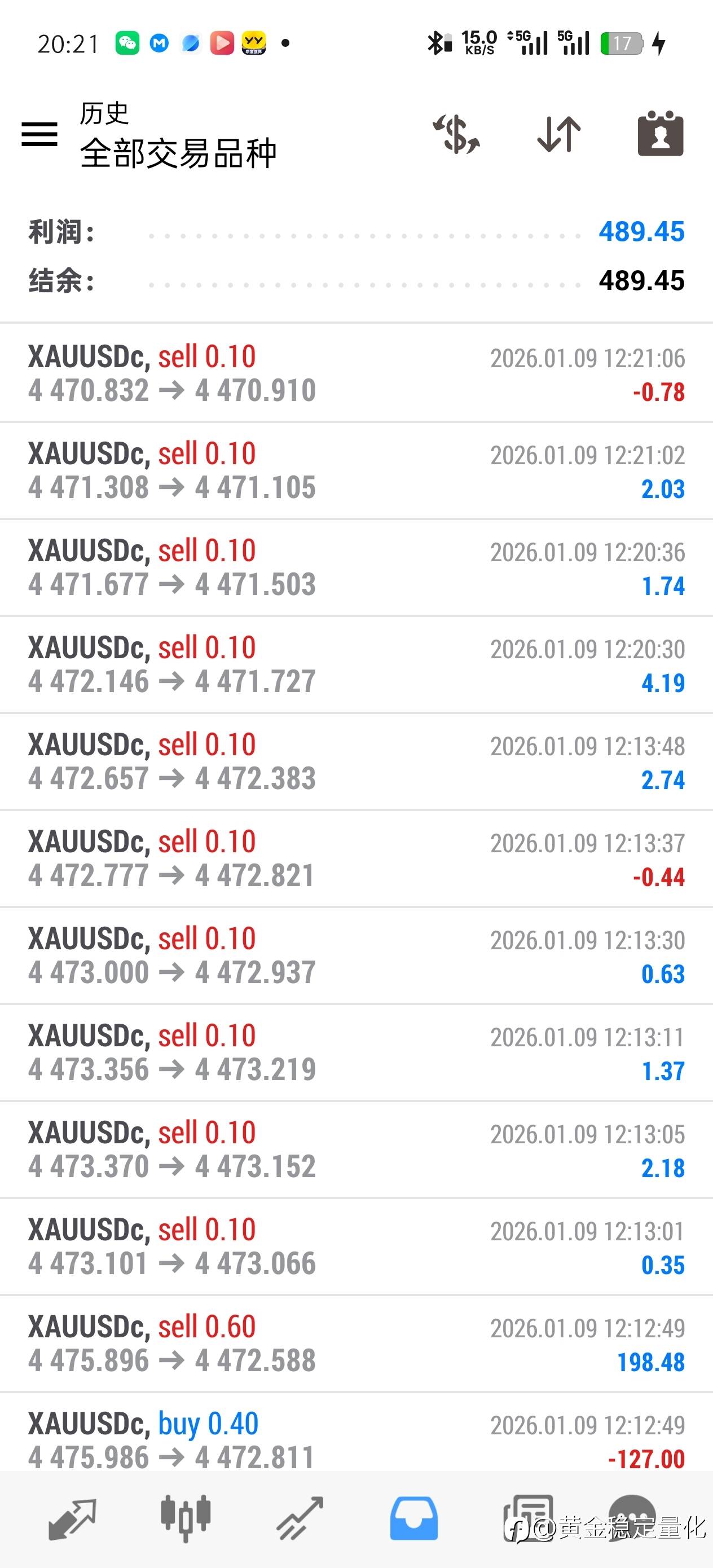Open the trade with profit 2.18

coord(356,1150)
